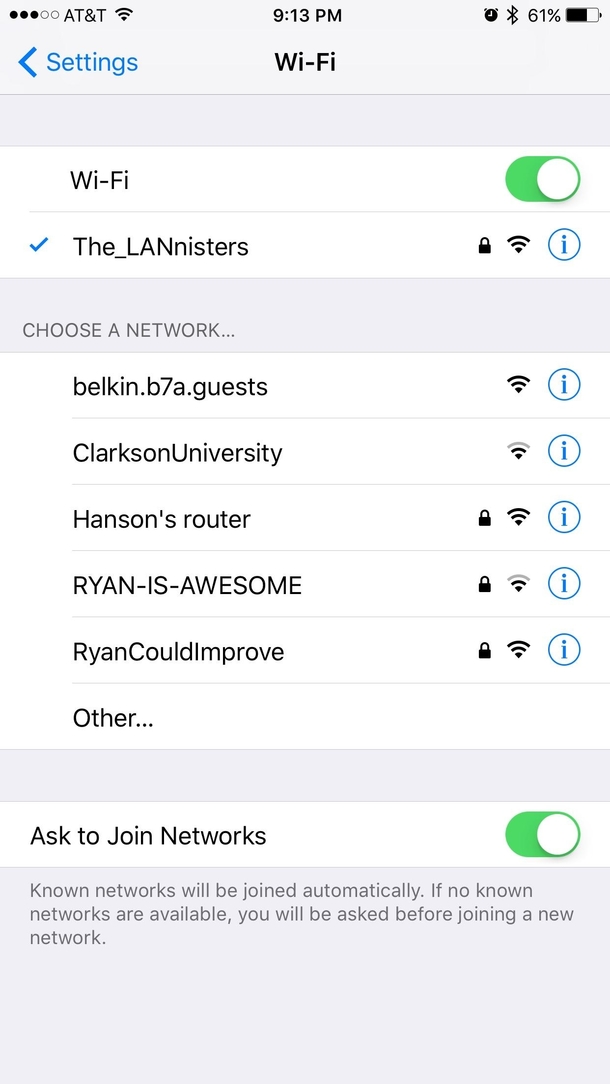
Task: Connect to ClarksonUniversity network
Action: tap(177, 452)
